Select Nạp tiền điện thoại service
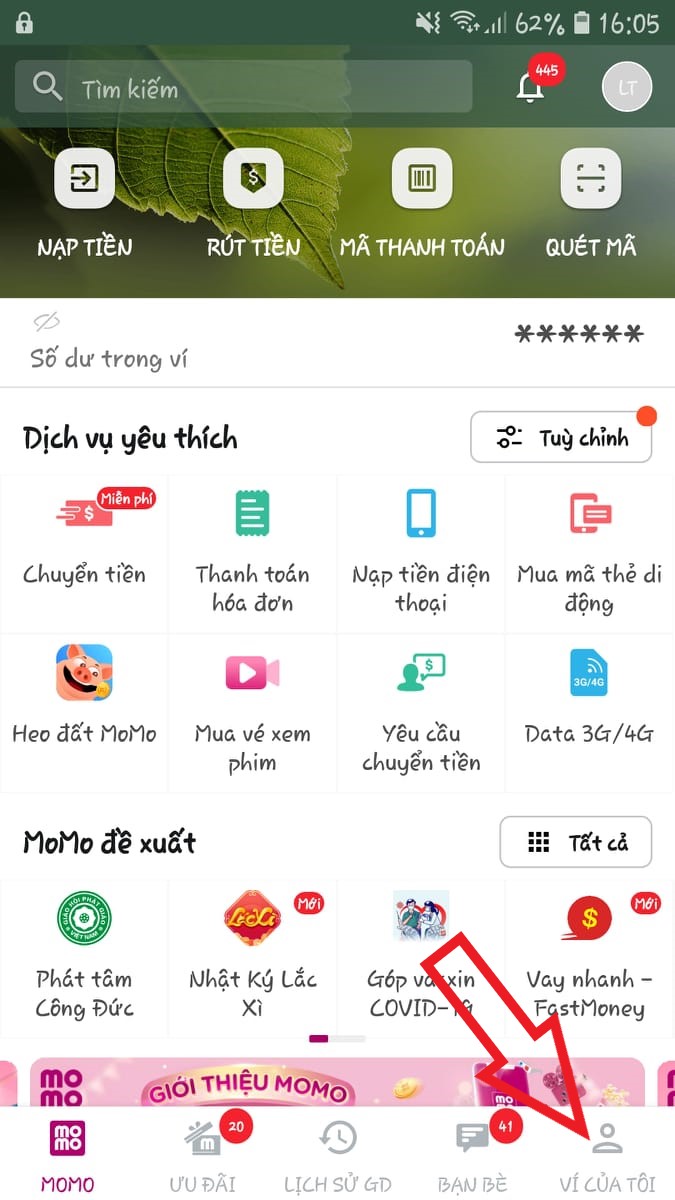This screenshot has height=1200, width=675. click(x=421, y=550)
